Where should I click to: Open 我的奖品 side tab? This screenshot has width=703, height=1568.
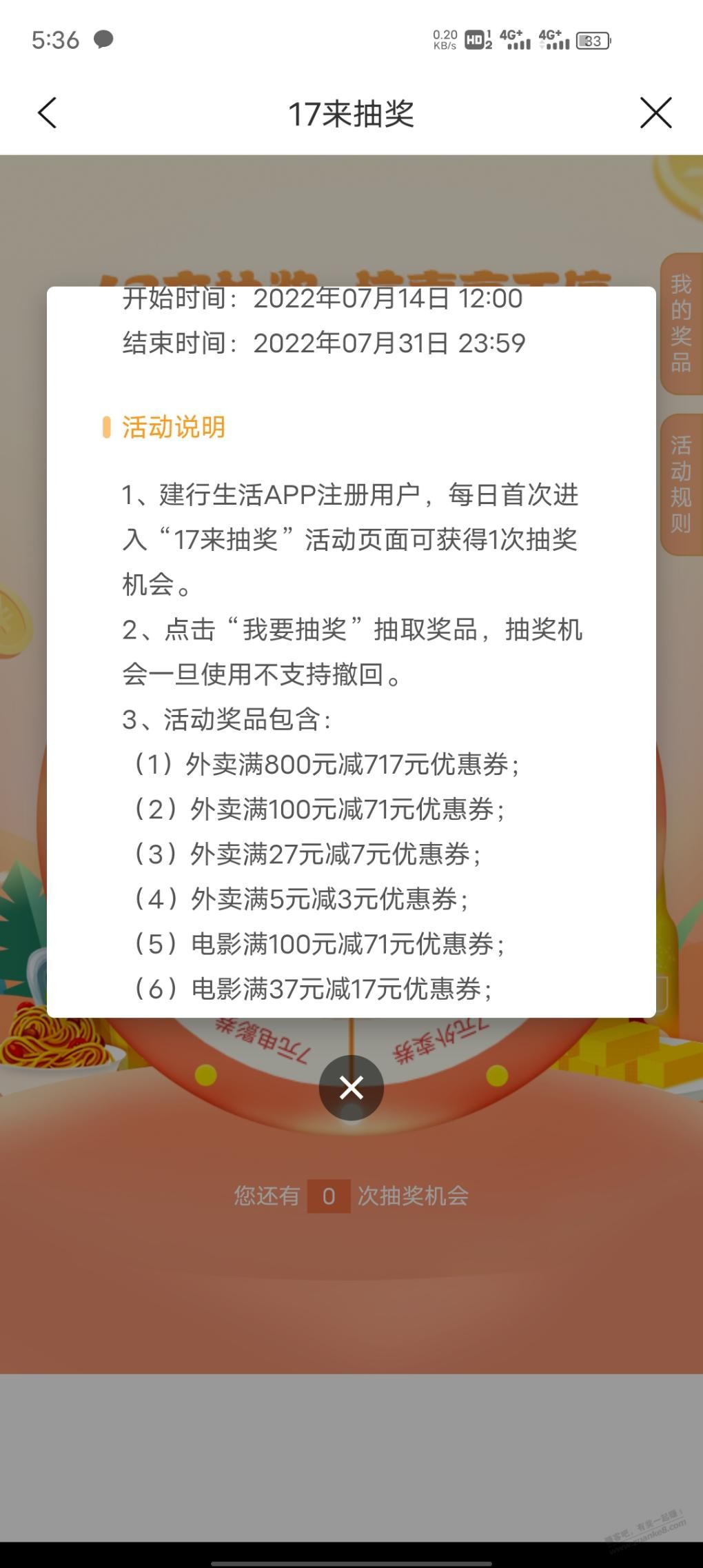coord(681,323)
